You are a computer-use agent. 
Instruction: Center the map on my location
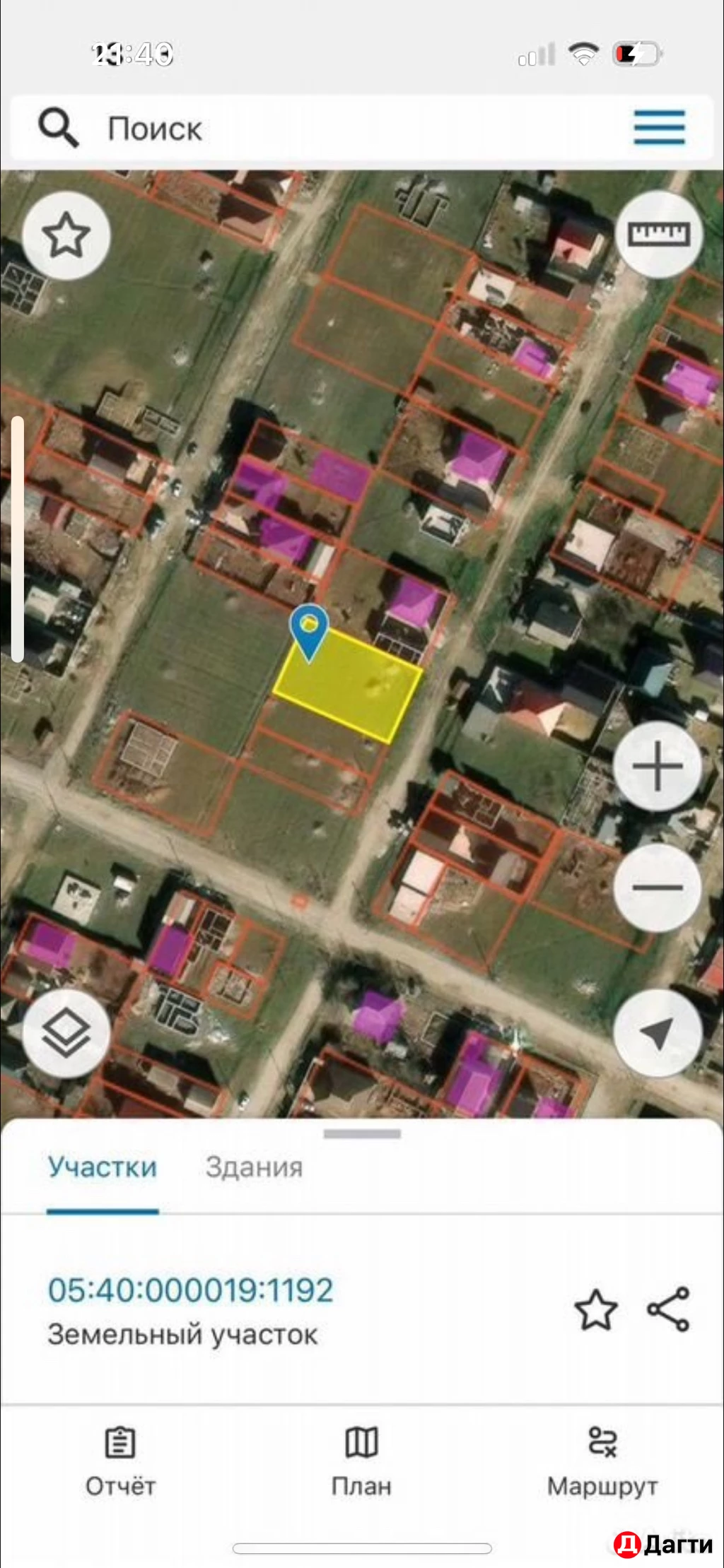click(658, 1034)
